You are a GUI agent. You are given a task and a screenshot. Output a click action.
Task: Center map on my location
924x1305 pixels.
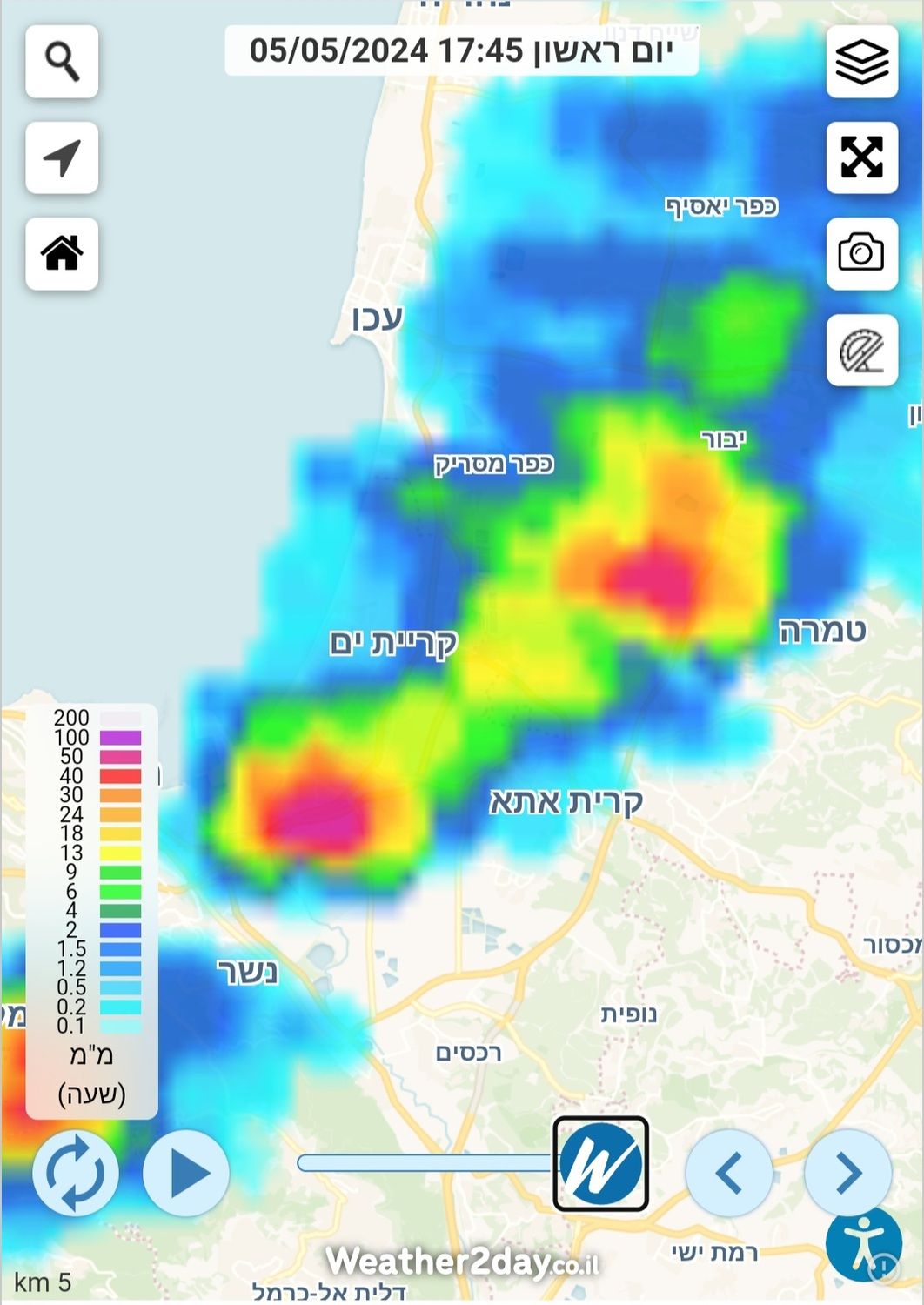(x=62, y=157)
